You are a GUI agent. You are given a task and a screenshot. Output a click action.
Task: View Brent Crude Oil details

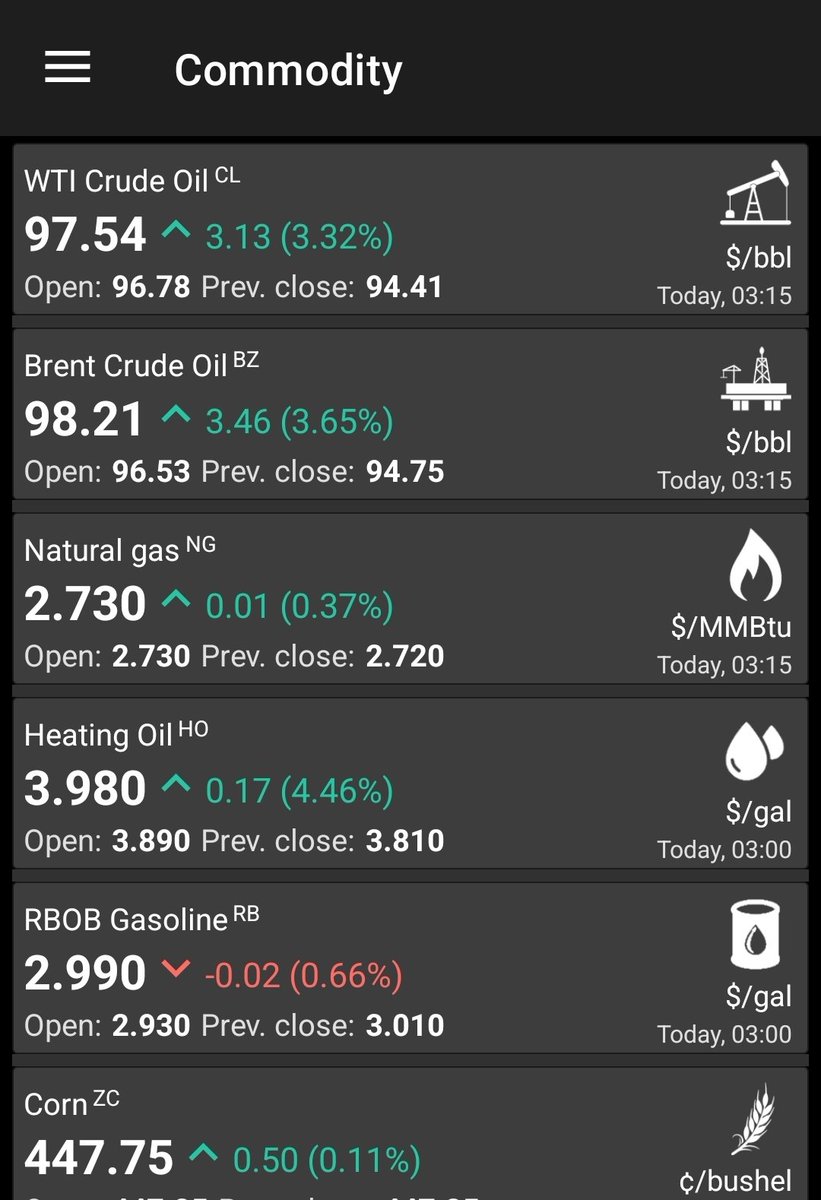pos(410,414)
